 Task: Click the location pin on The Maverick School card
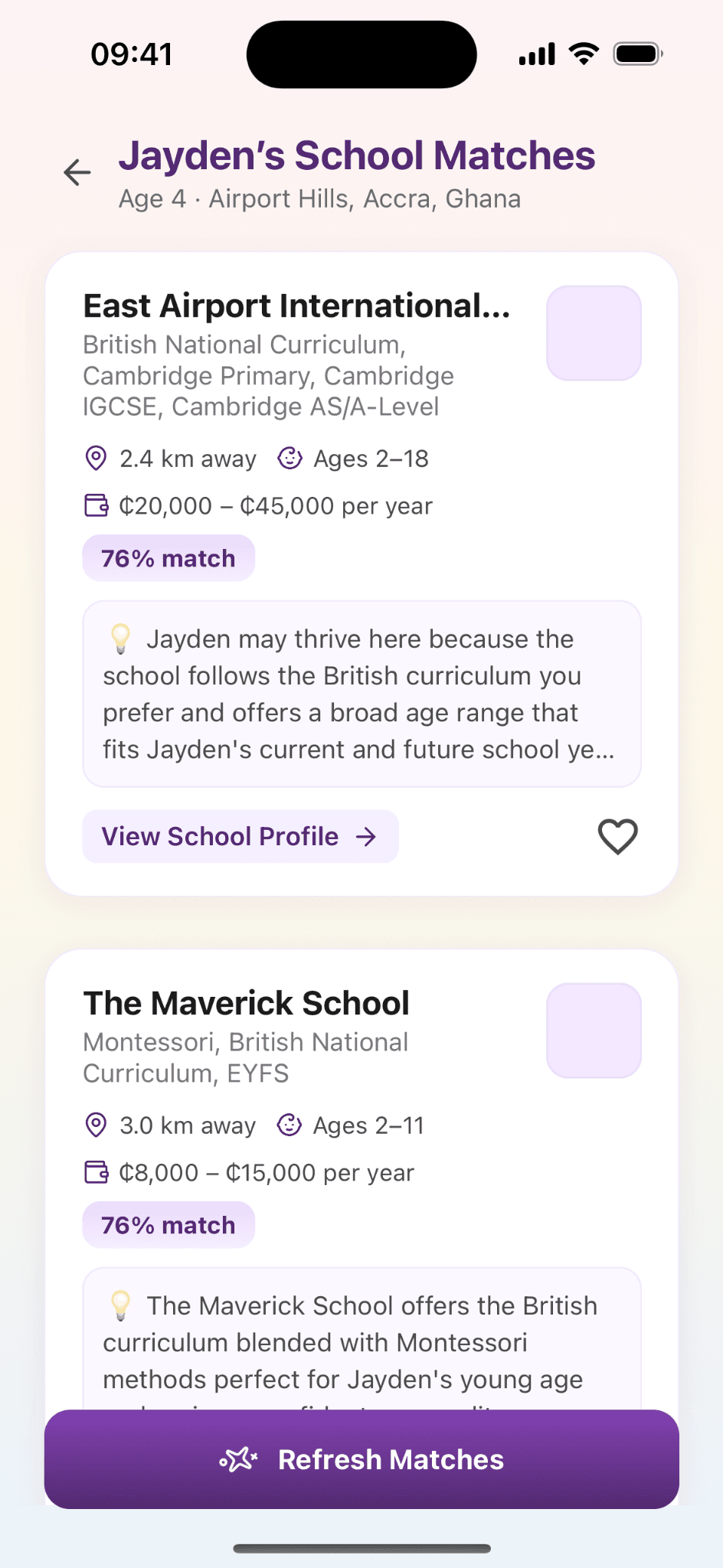click(95, 1125)
